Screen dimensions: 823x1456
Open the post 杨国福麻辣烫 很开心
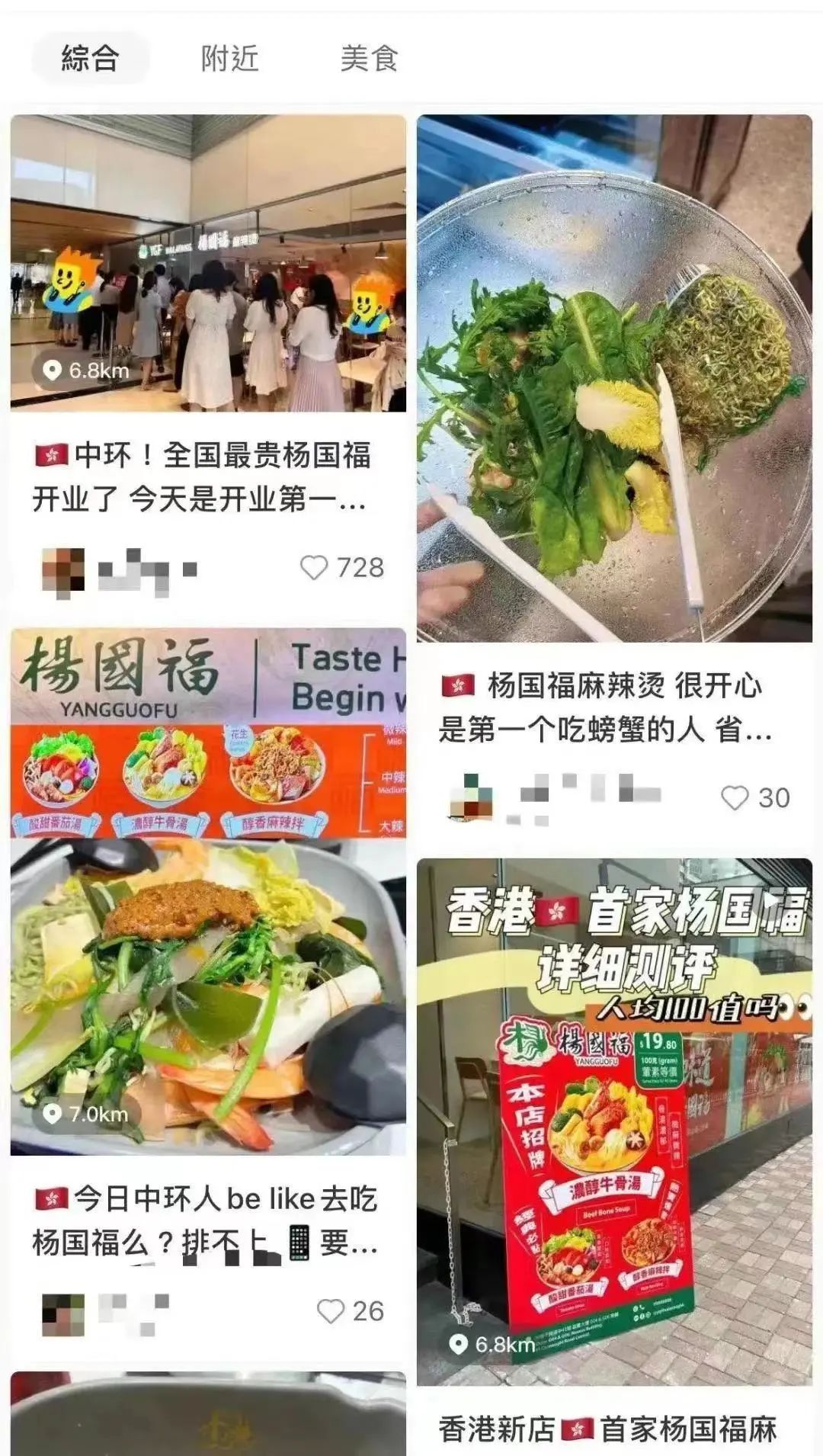[x=606, y=708]
